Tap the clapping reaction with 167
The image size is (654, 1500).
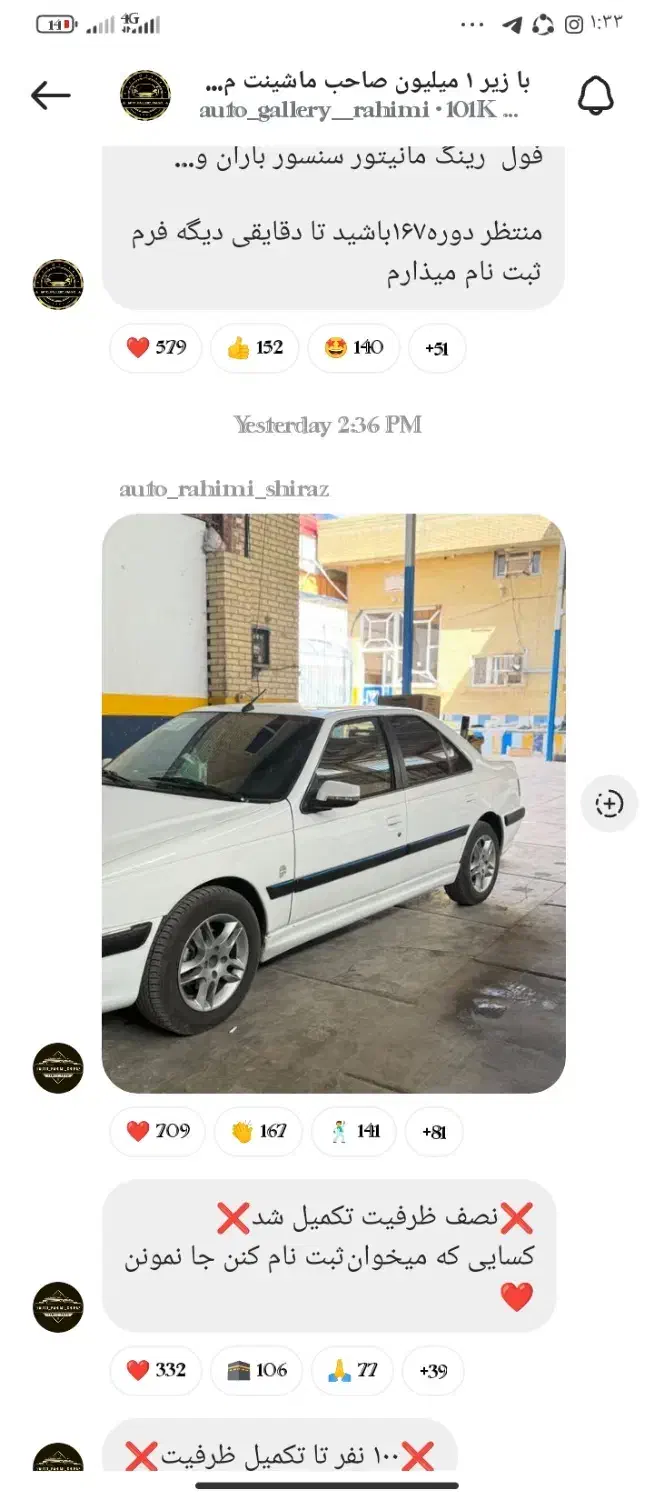[258, 1132]
